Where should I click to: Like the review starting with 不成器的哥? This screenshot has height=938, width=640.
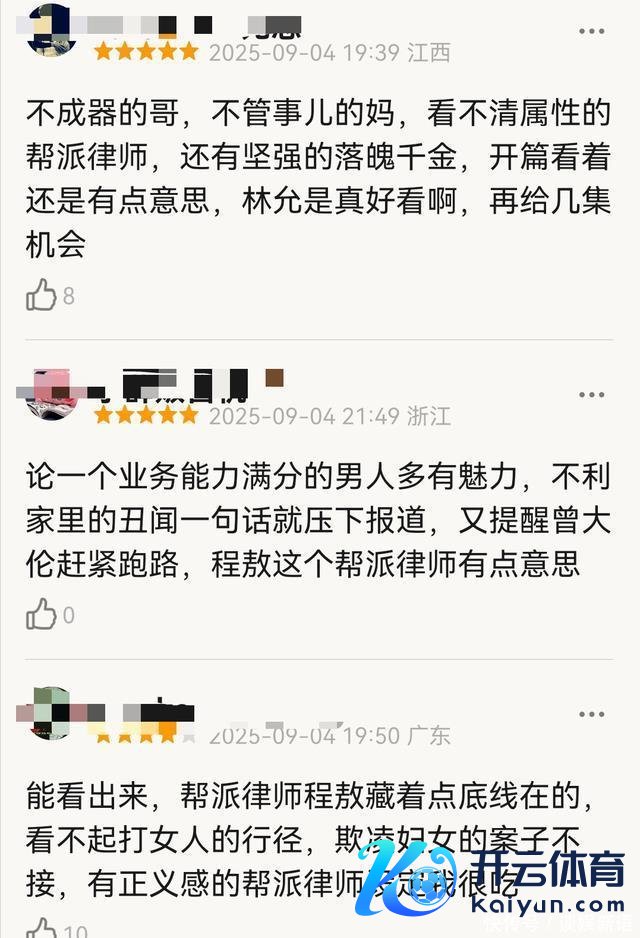(41, 295)
